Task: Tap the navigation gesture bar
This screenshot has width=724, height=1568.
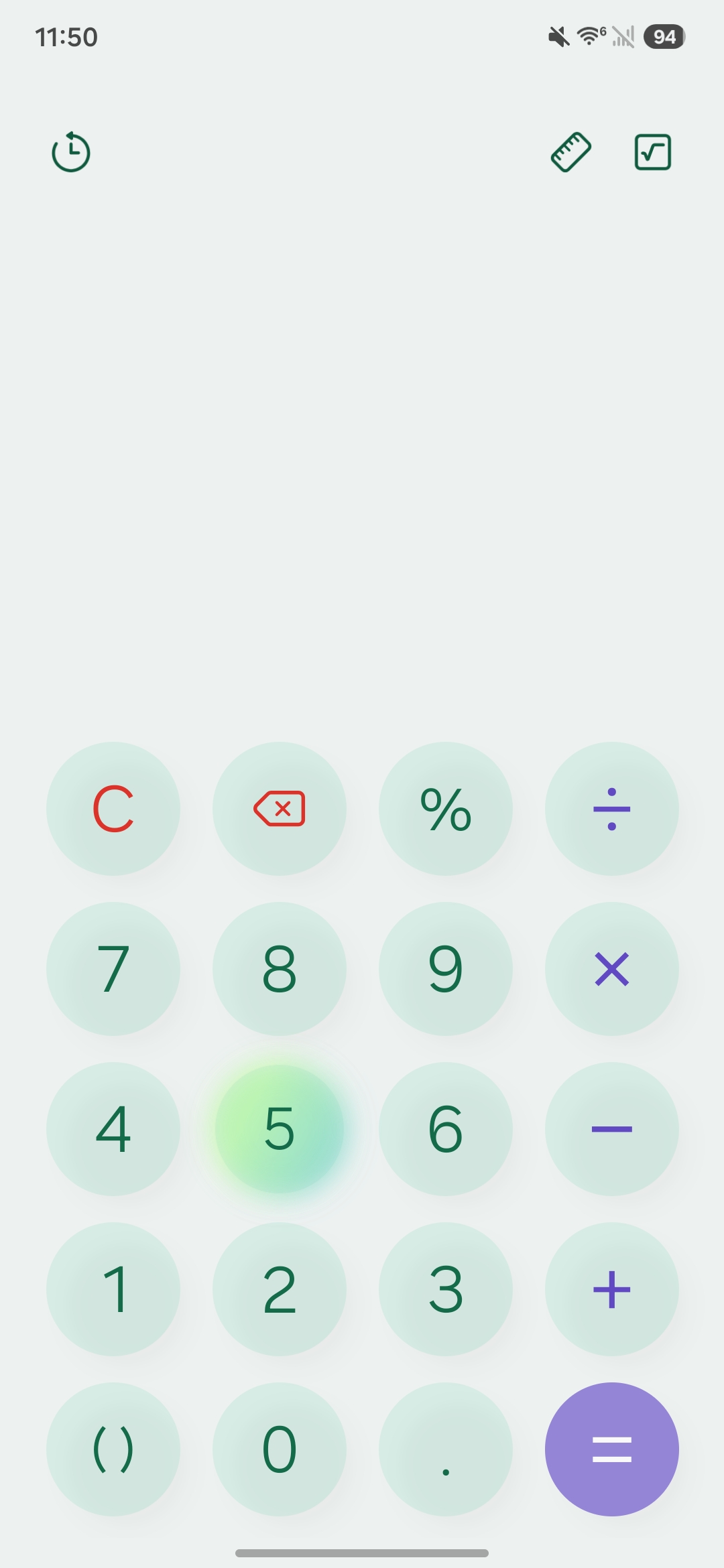Action: tap(362, 1553)
